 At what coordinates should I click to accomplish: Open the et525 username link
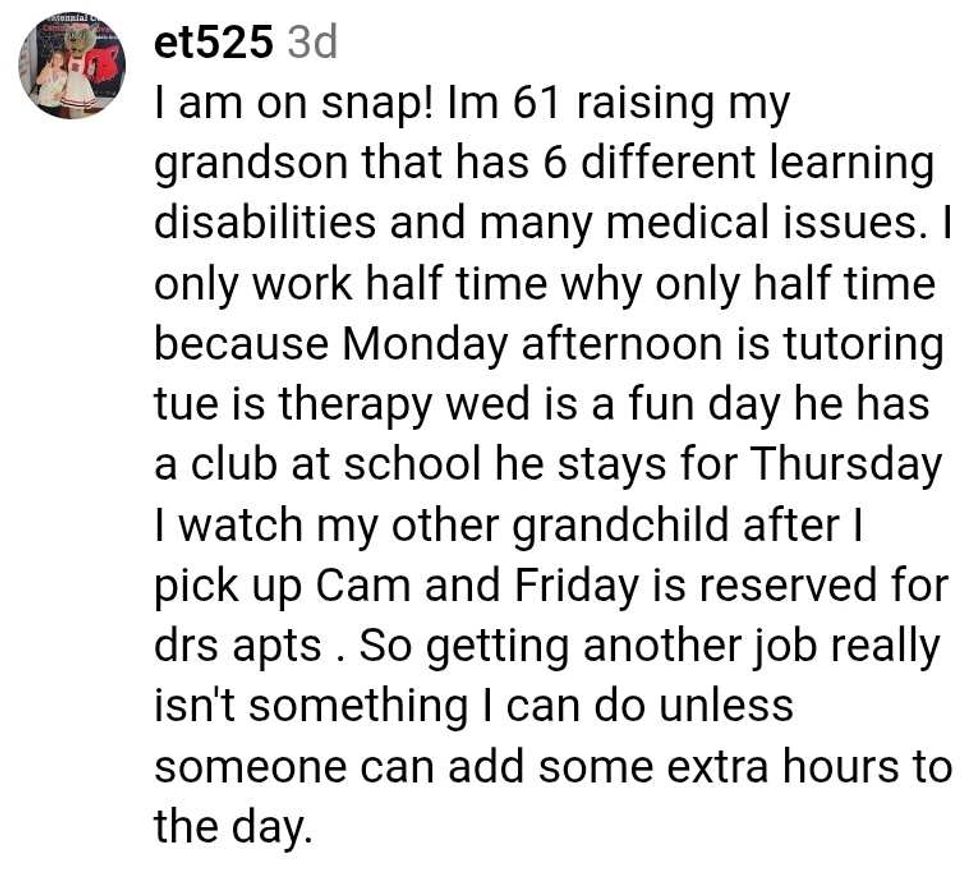[x=213, y=42]
